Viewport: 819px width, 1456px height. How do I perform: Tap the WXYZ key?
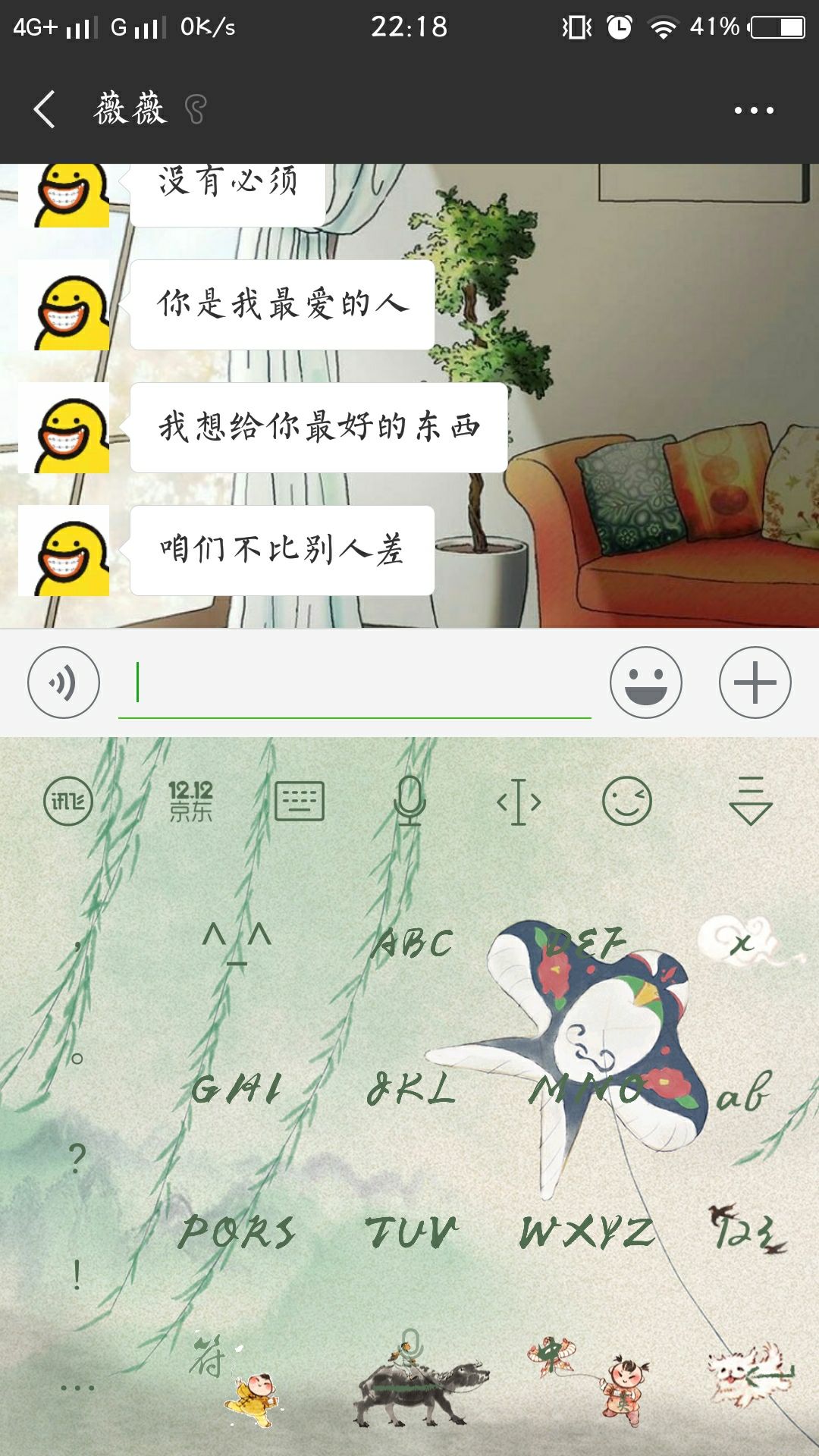pos(586,1232)
